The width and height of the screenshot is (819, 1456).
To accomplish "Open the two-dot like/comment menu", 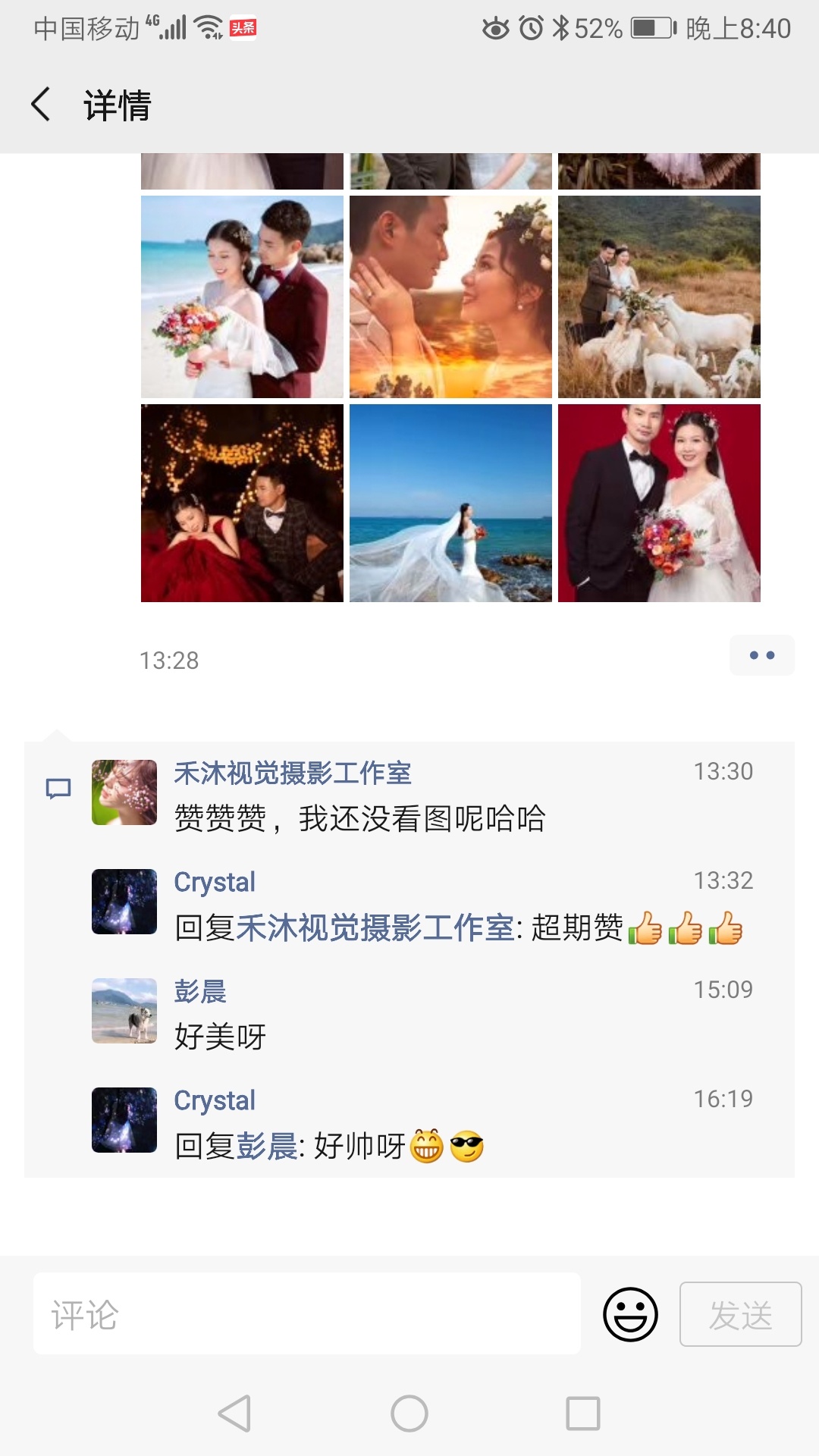I will 761,655.
